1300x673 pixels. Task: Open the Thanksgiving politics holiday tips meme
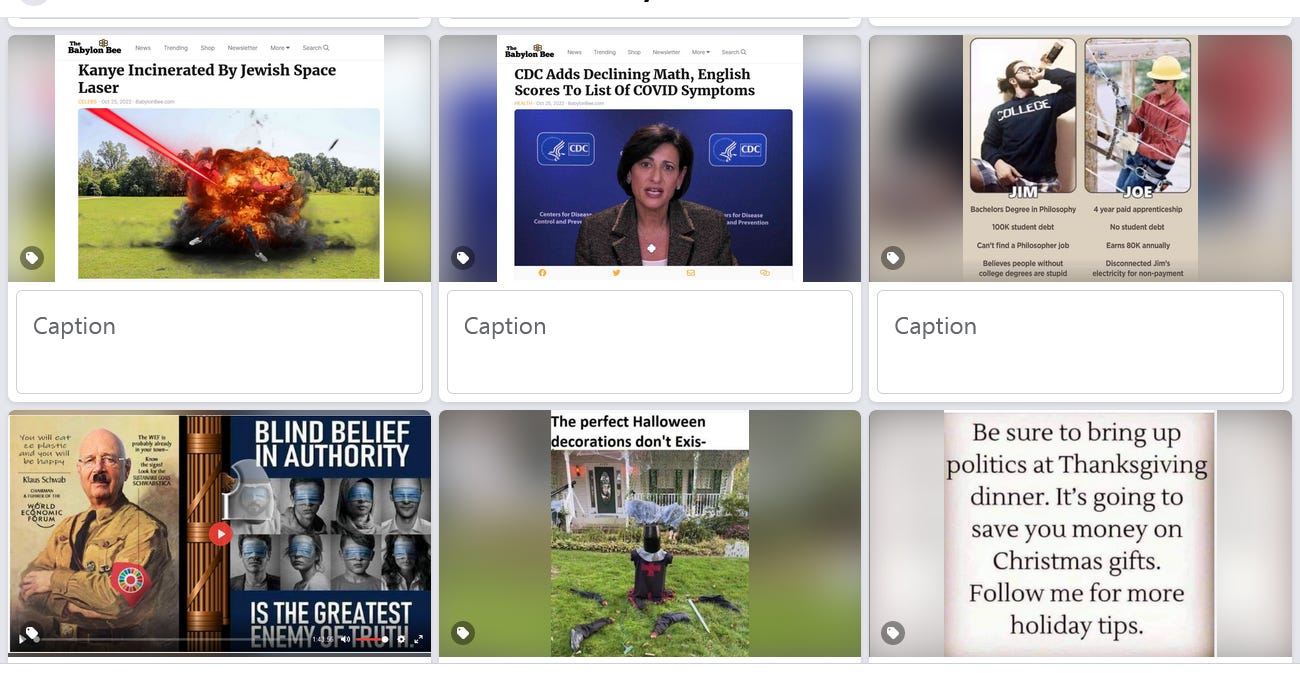point(1080,533)
